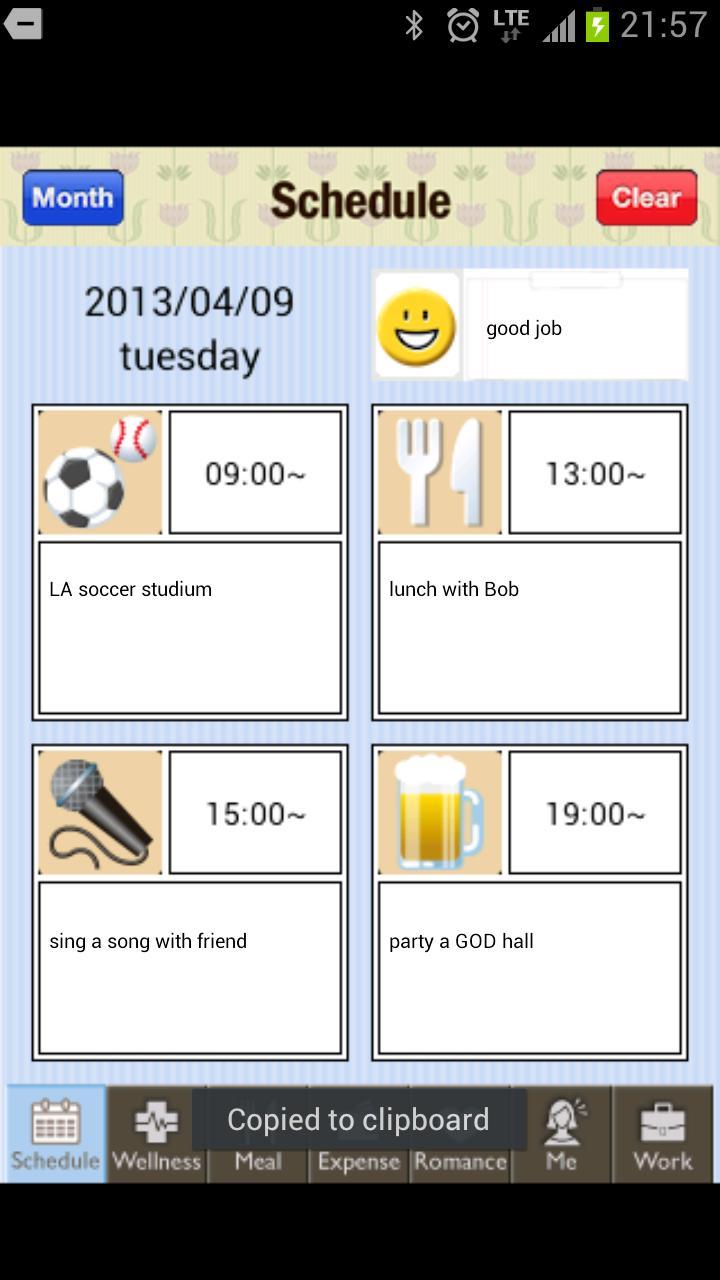Edit the "lunch with Bob" note
720x1280 pixels.
coord(530,627)
